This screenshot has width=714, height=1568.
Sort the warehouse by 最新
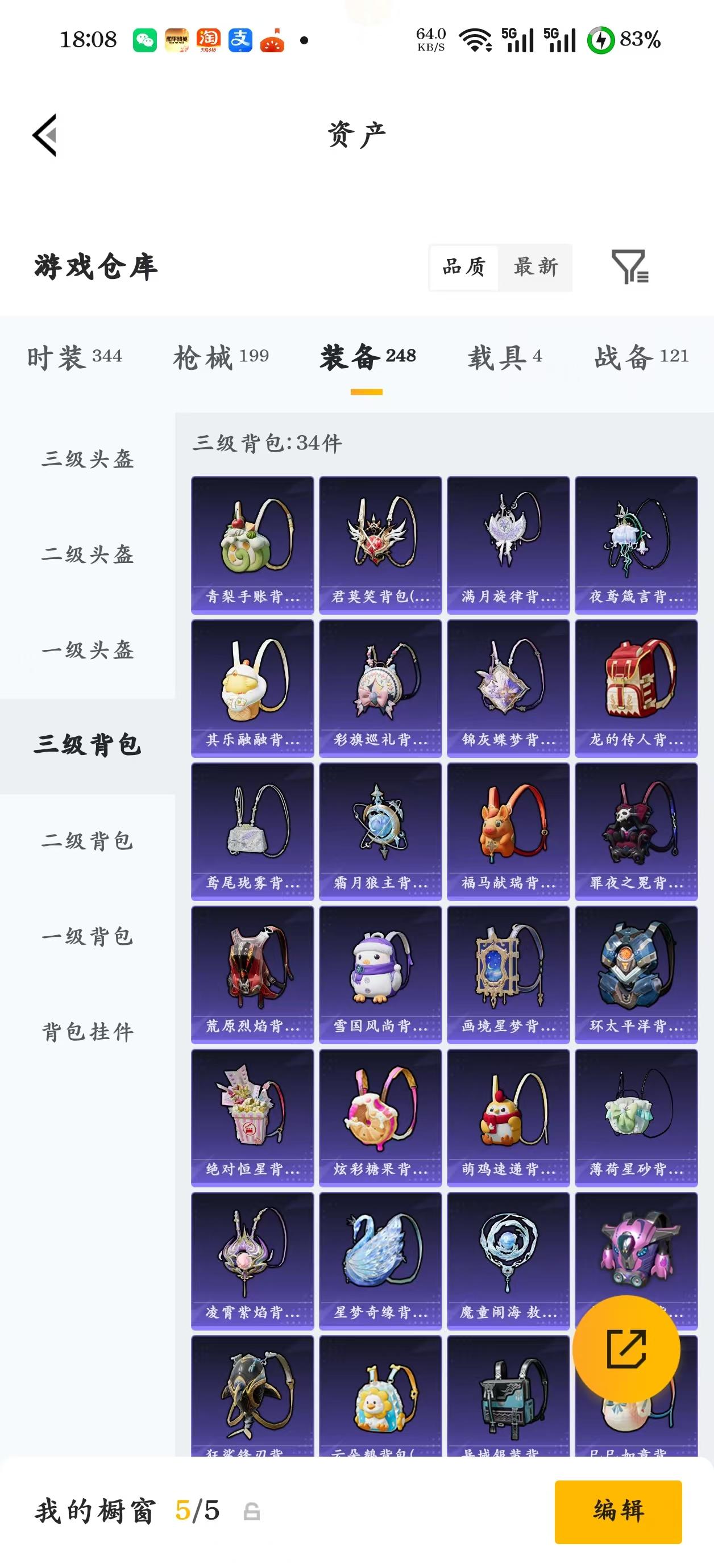(535, 266)
